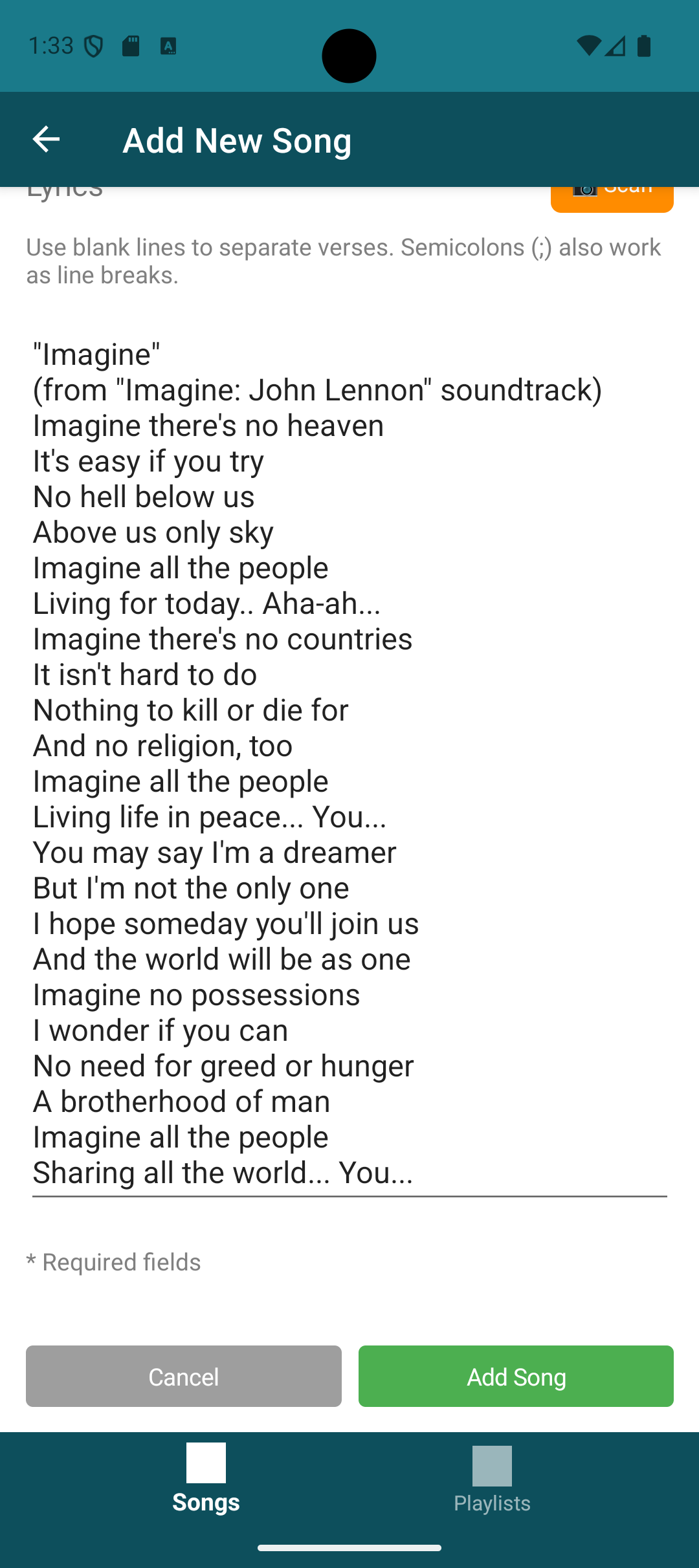Save with the Add Song button
The image size is (699, 1568).
pyautogui.click(x=516, y=1377)
